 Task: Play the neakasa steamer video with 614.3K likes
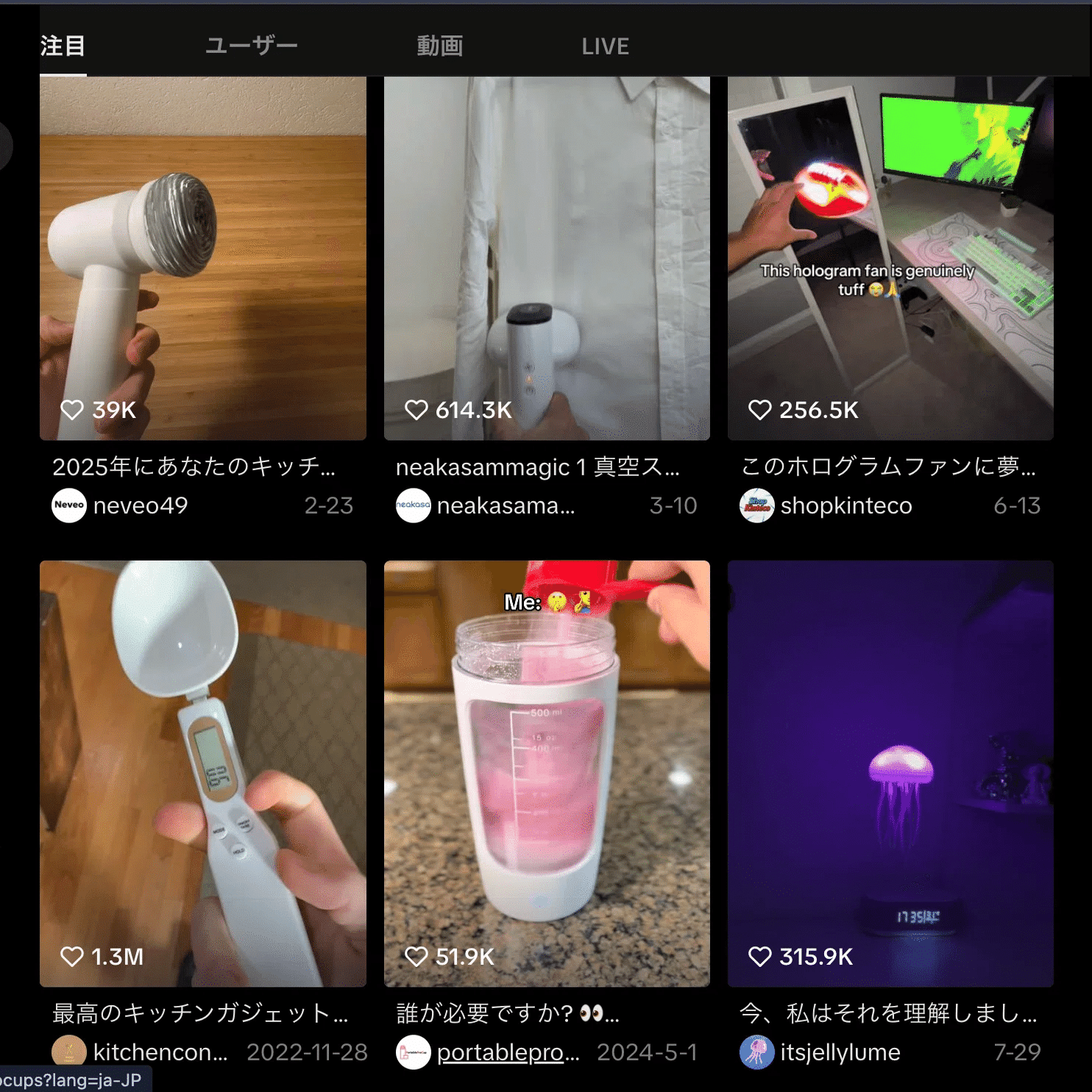tap(547, 258)
